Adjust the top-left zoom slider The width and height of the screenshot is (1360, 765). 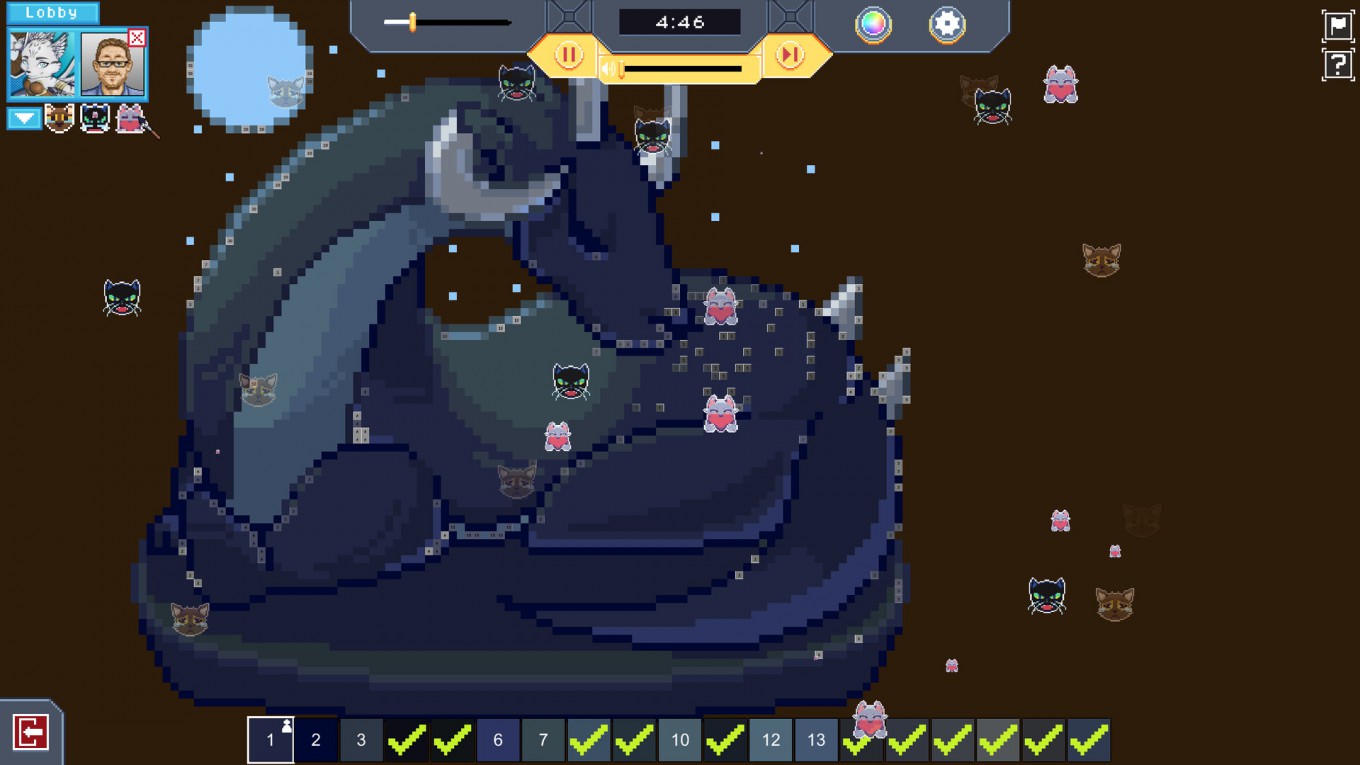[412, 22]
